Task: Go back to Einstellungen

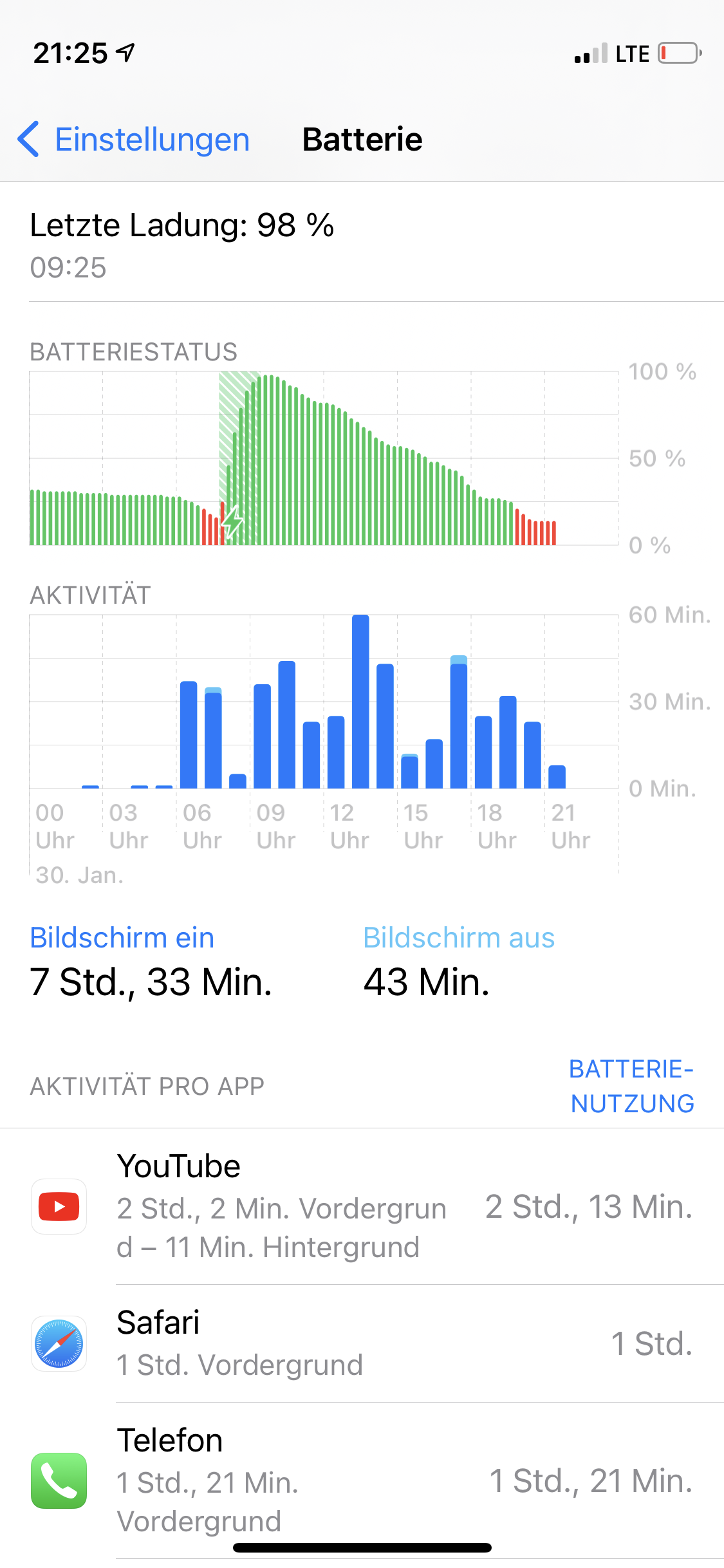Action: [134, 140]
